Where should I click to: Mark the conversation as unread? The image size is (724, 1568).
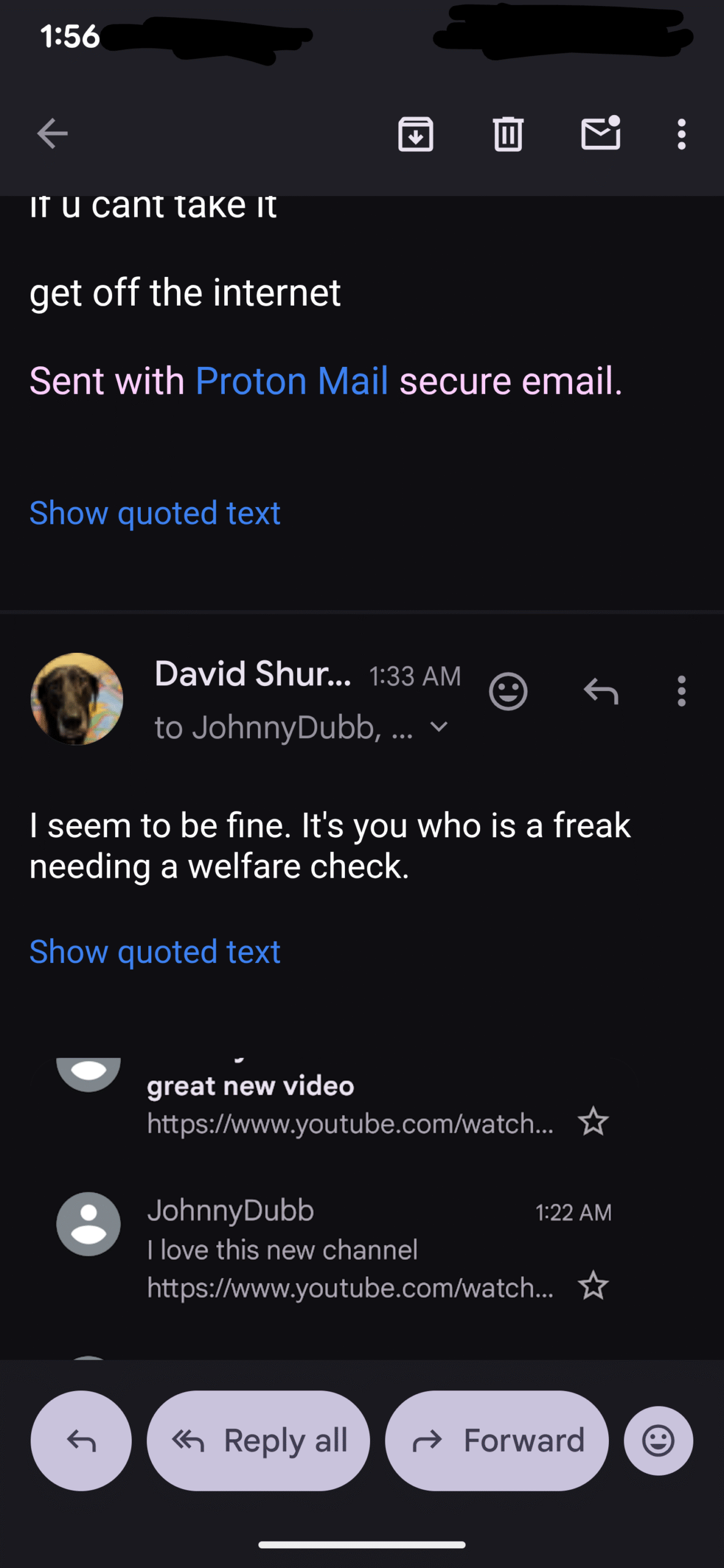coord(600,134)
